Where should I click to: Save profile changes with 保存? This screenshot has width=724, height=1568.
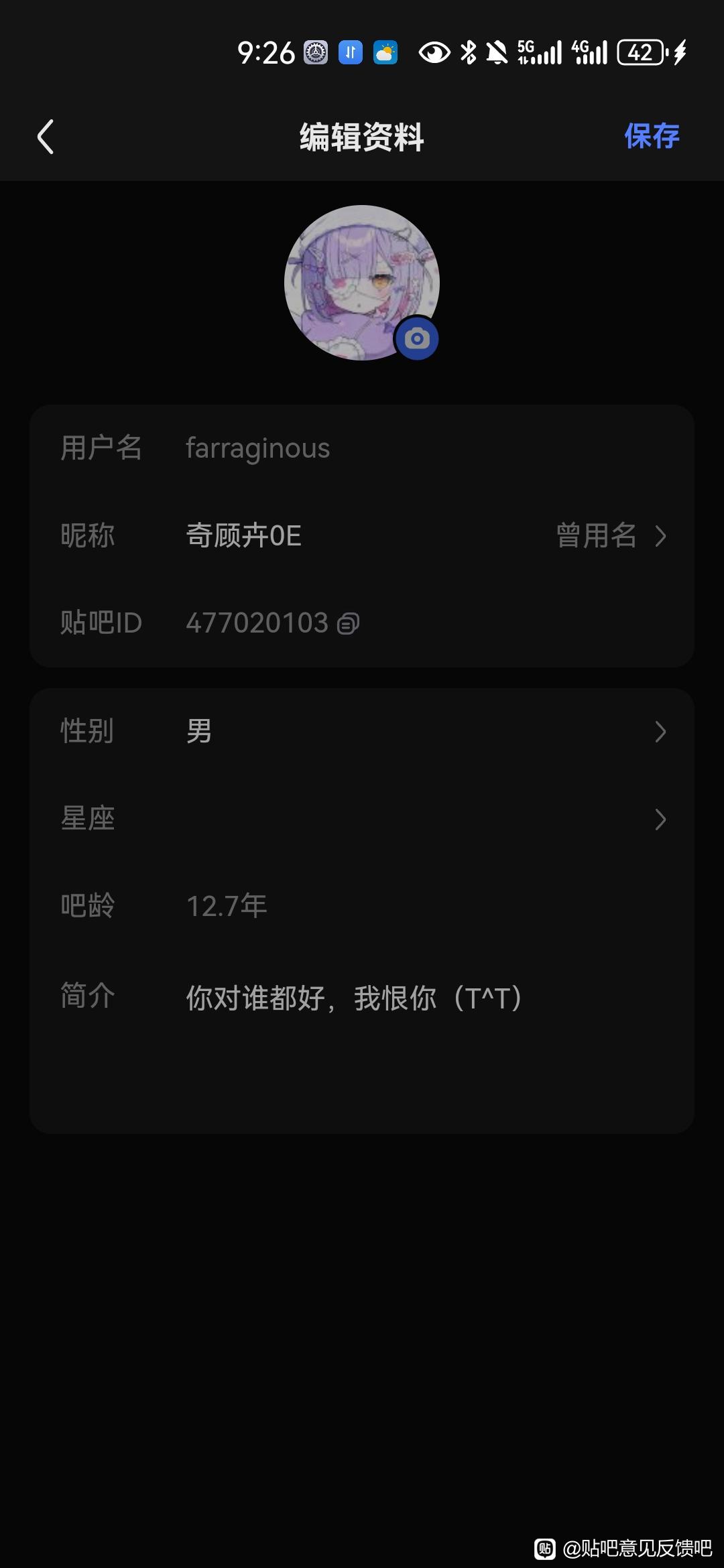tap(651, 136)
